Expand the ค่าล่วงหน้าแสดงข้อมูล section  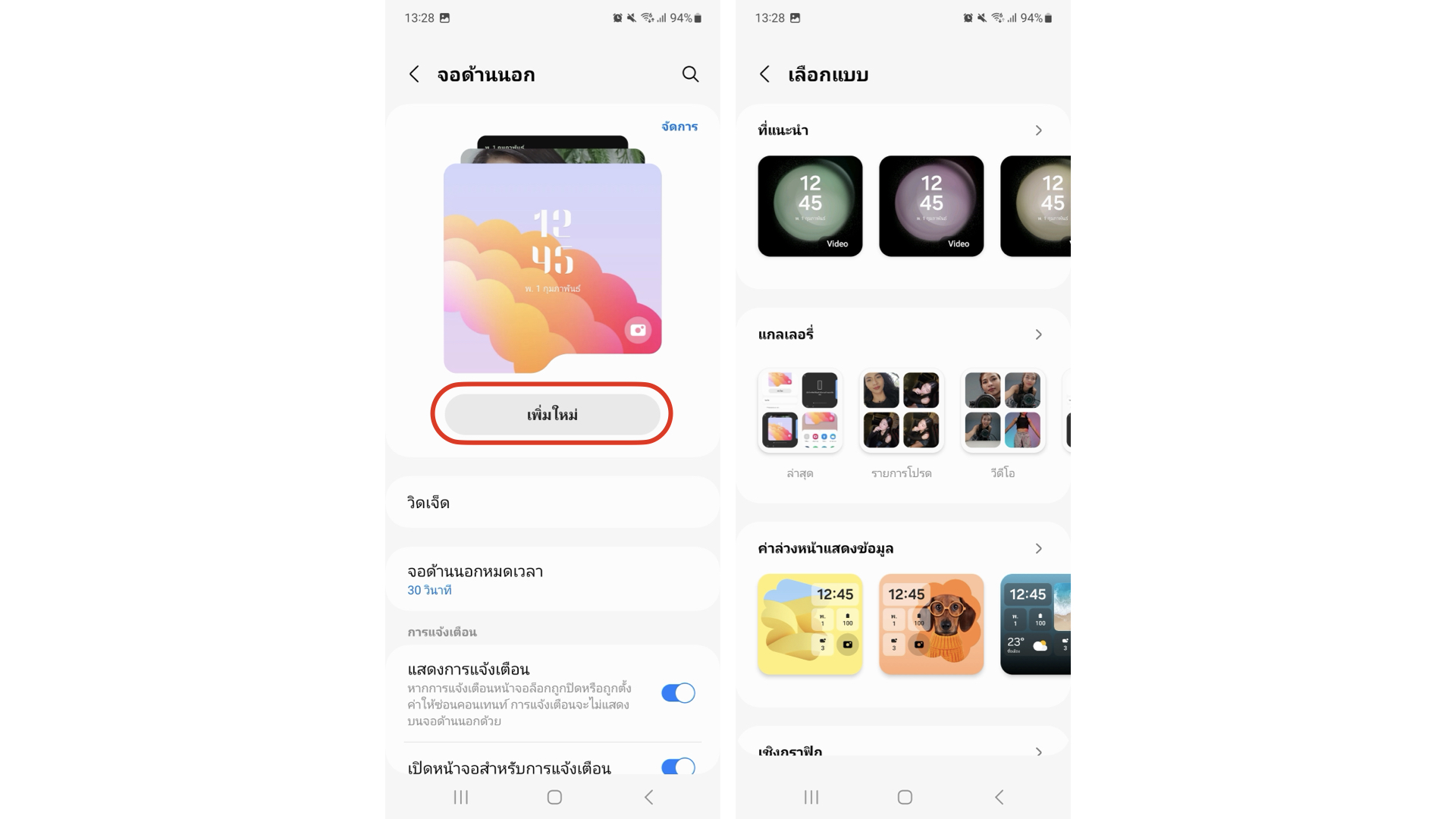[x=1038, y=548]
